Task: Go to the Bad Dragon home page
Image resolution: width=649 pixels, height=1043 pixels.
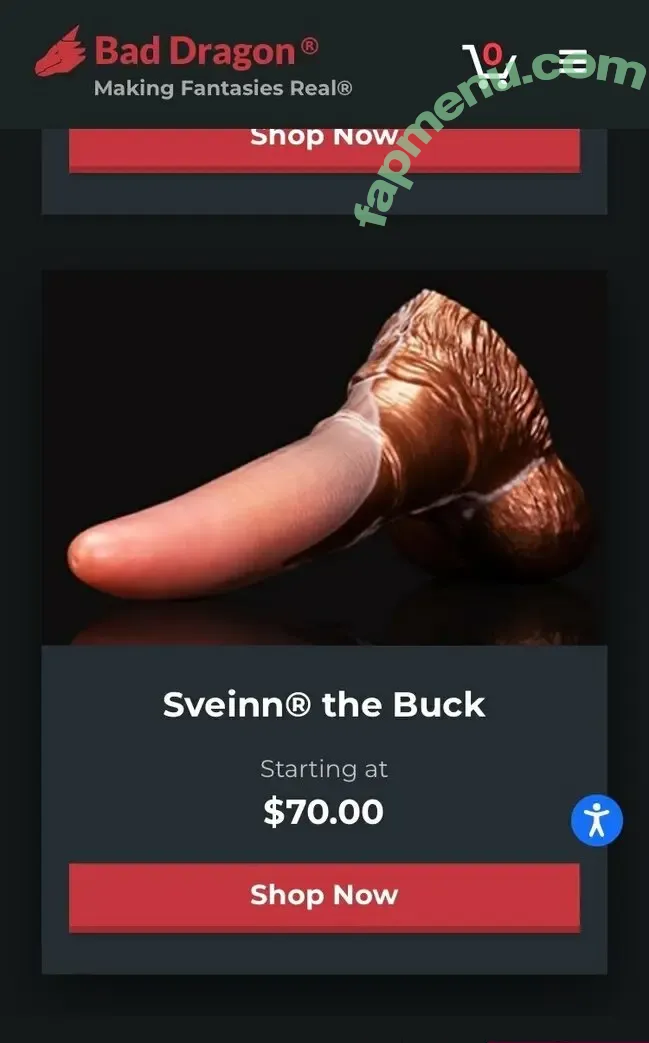Action: (192, 64)
